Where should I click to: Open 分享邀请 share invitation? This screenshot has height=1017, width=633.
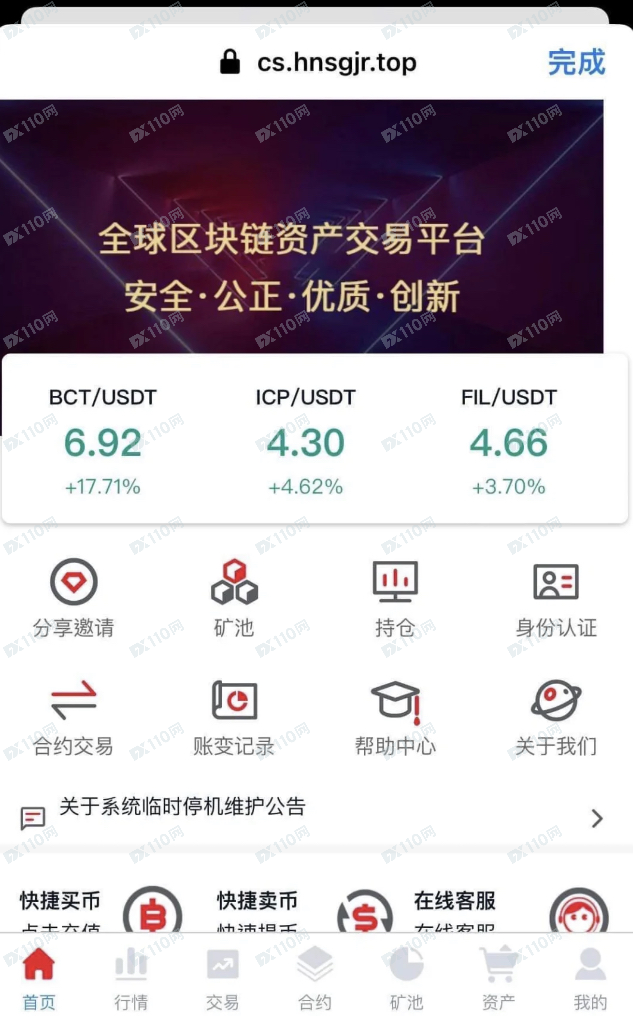(73, 598)
